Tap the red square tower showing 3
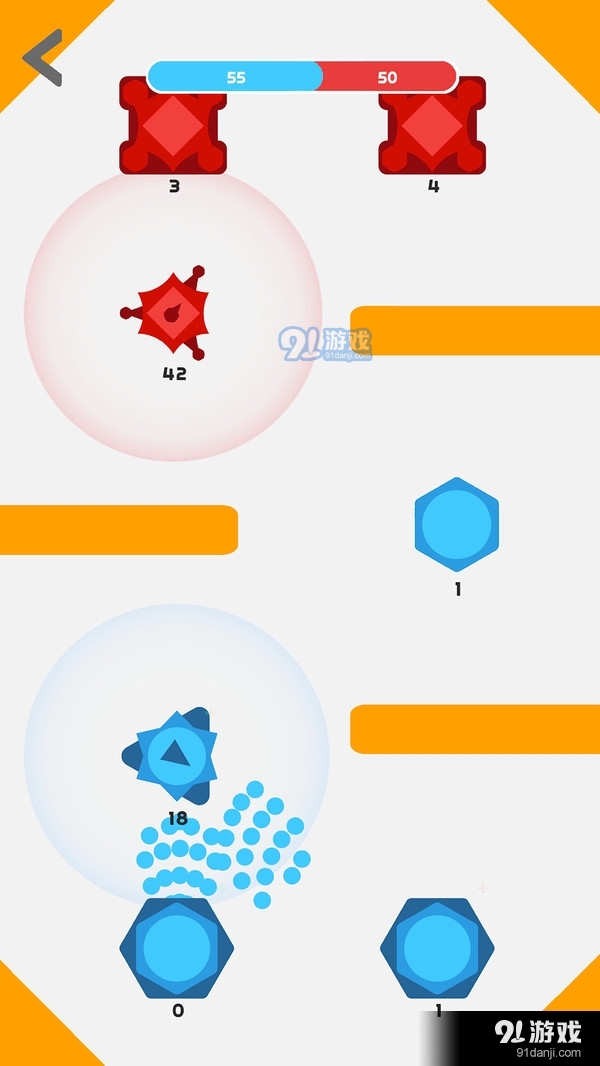 click(173, 126)
